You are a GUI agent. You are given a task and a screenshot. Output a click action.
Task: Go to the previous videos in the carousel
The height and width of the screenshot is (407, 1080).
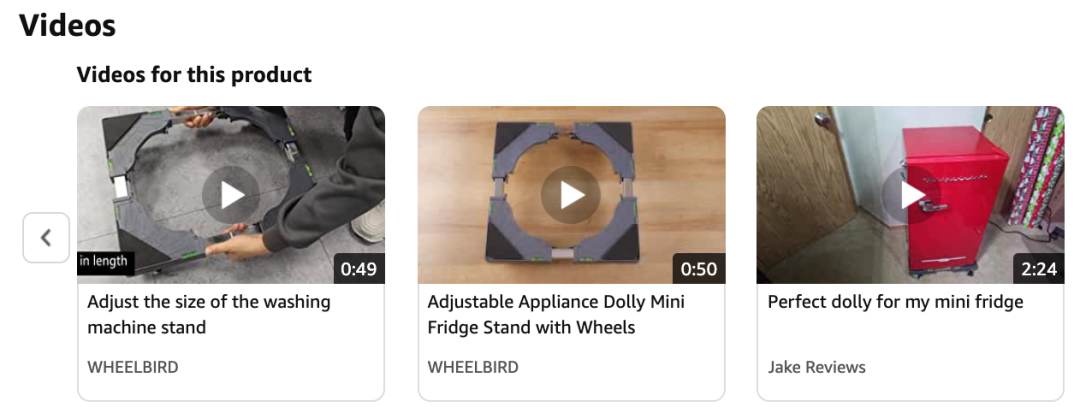pyautogui.click(x=46, y=238)
